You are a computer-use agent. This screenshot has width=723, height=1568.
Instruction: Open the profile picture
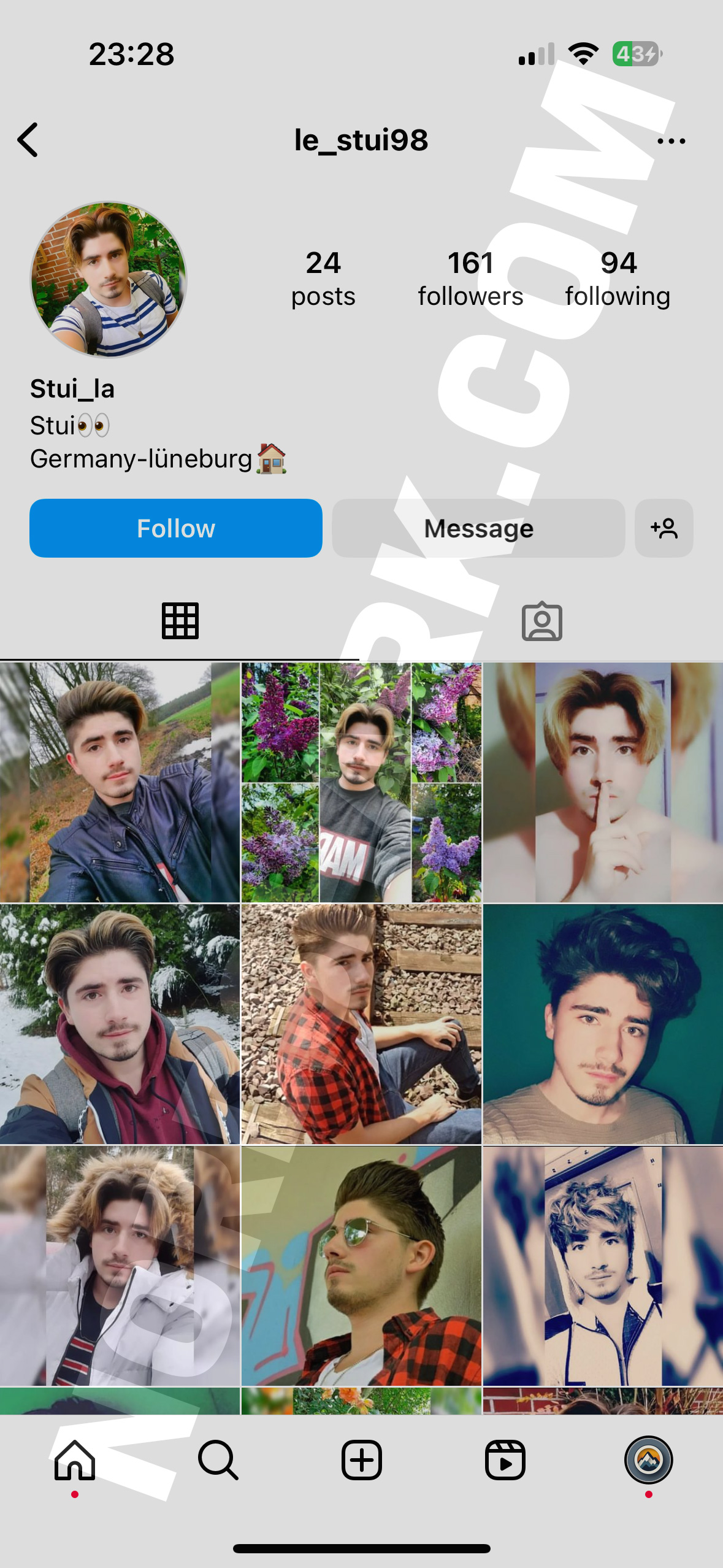[x=109, y=280]
